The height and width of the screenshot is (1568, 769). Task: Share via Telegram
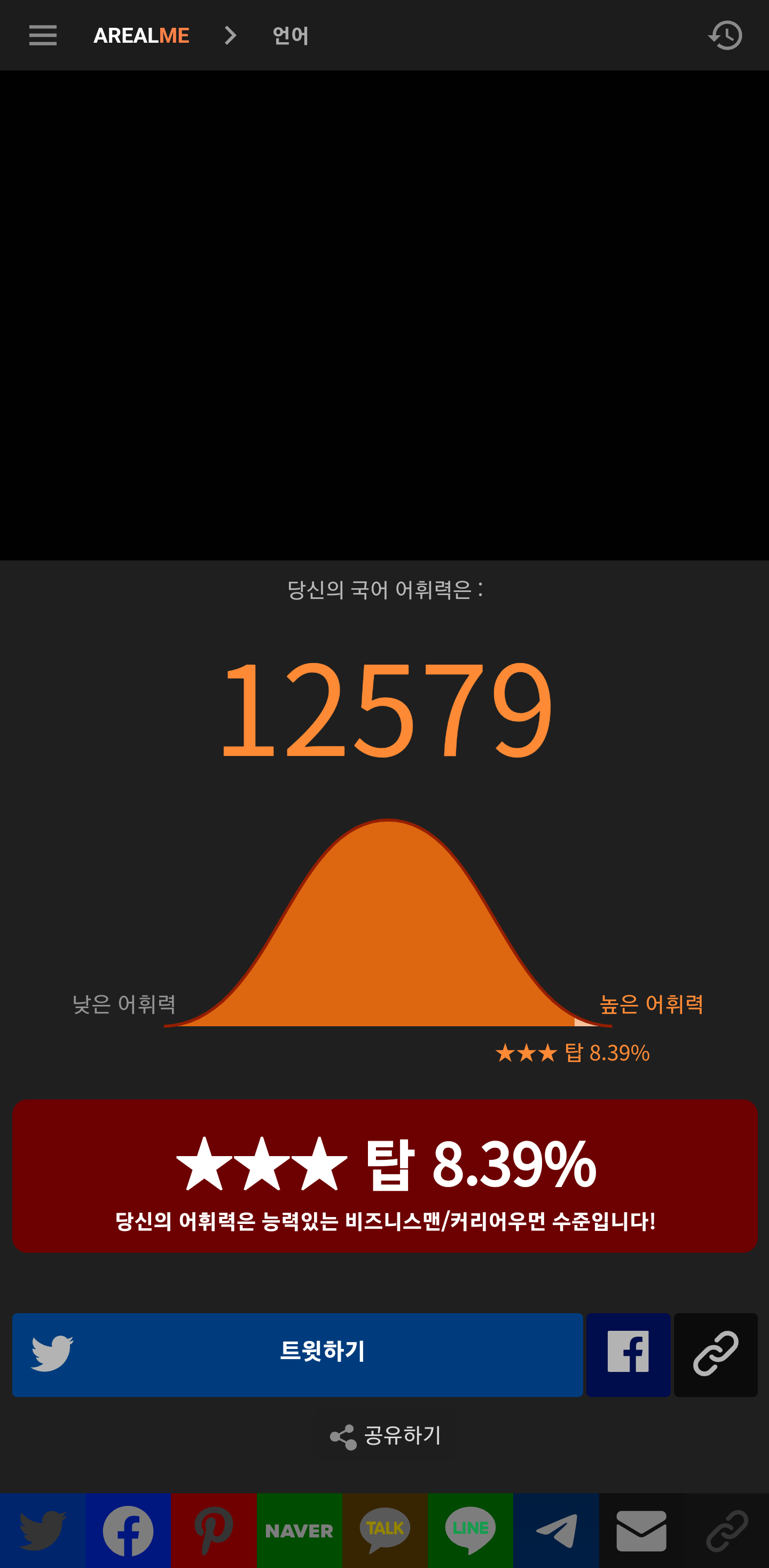[556, 1530]
